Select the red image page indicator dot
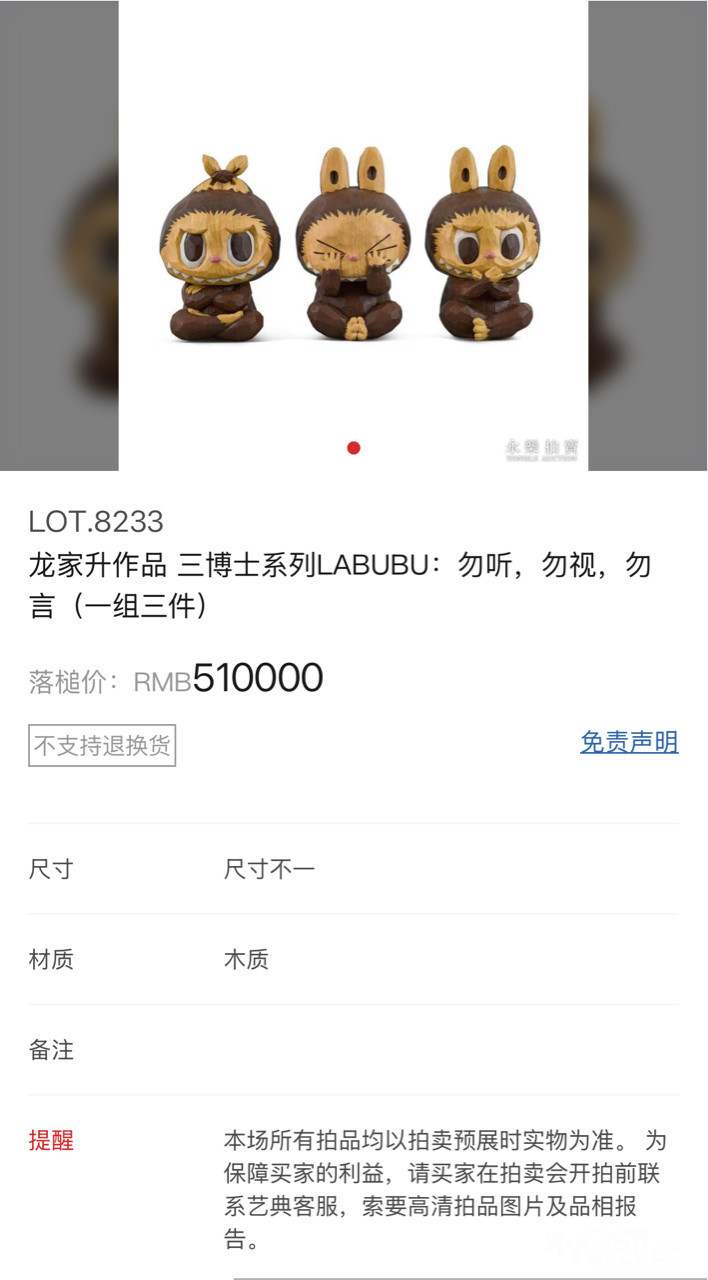Viewport: 708px width, 1280px height. (353, 448)
